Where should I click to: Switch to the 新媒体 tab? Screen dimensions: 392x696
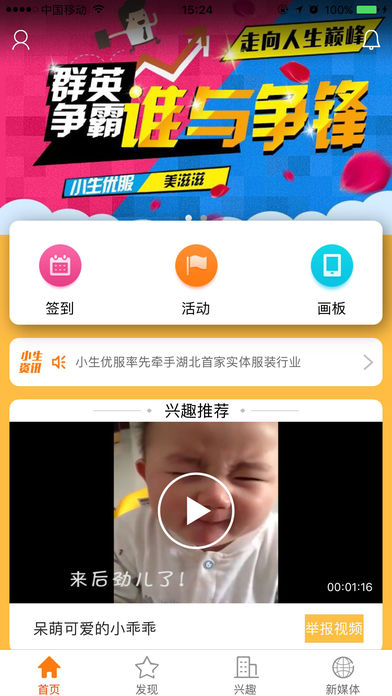click(343, 675)
